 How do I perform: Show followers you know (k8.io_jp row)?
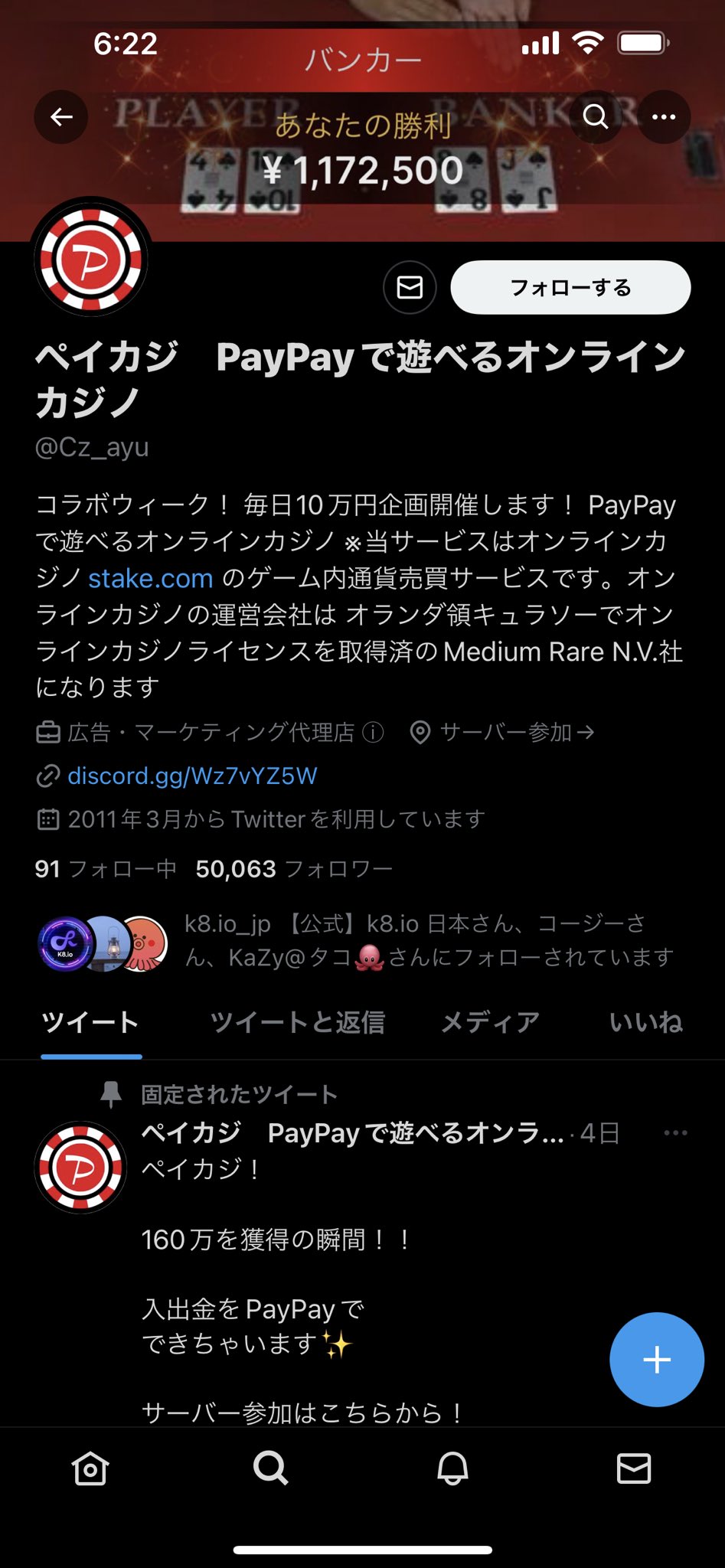tap(429, 940)
